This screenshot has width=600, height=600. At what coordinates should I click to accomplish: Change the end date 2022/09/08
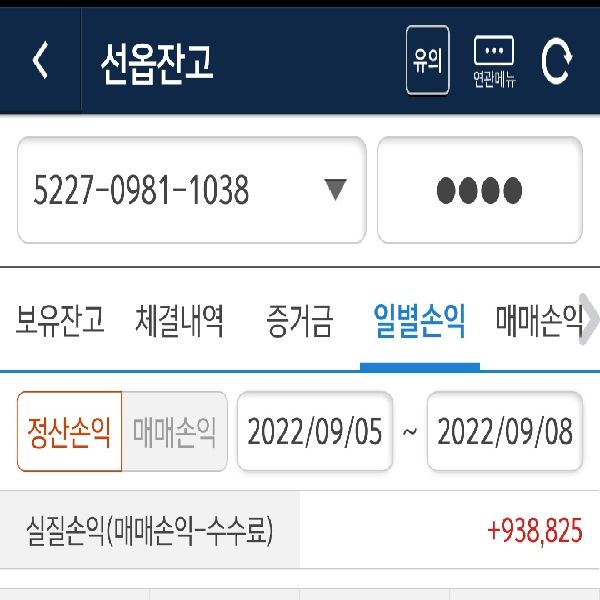(x=505, y=432)
